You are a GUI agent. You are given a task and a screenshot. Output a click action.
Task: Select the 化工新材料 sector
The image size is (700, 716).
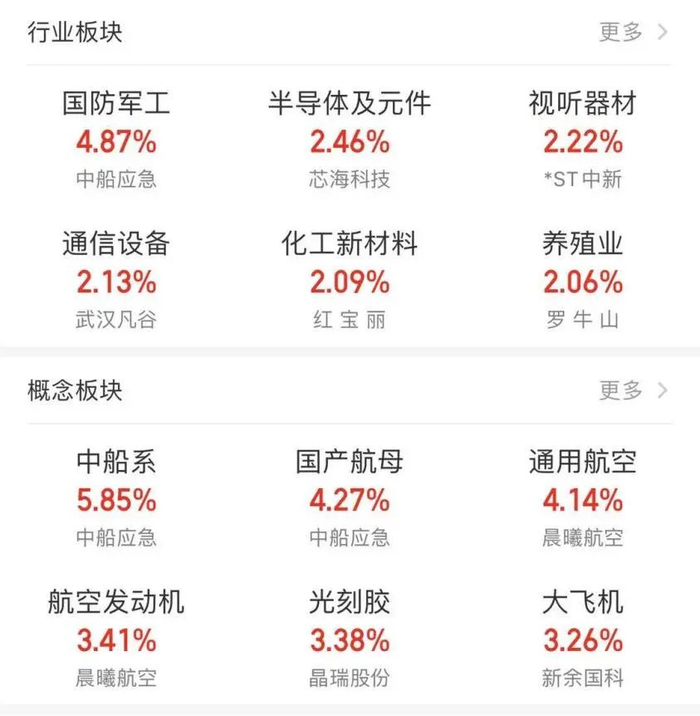pos(350,280)
